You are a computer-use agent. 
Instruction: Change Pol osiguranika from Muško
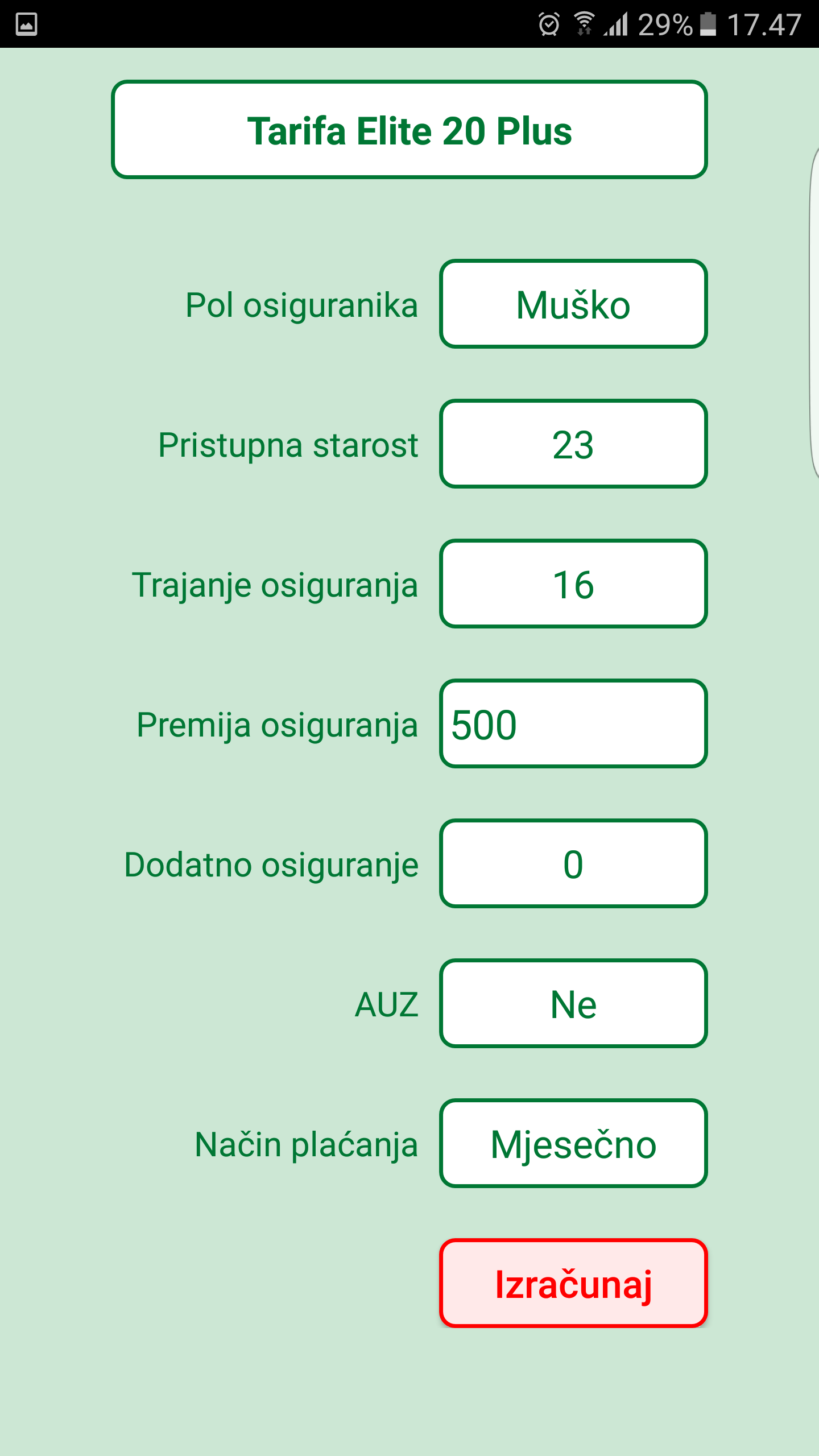[x=573, y=304]
